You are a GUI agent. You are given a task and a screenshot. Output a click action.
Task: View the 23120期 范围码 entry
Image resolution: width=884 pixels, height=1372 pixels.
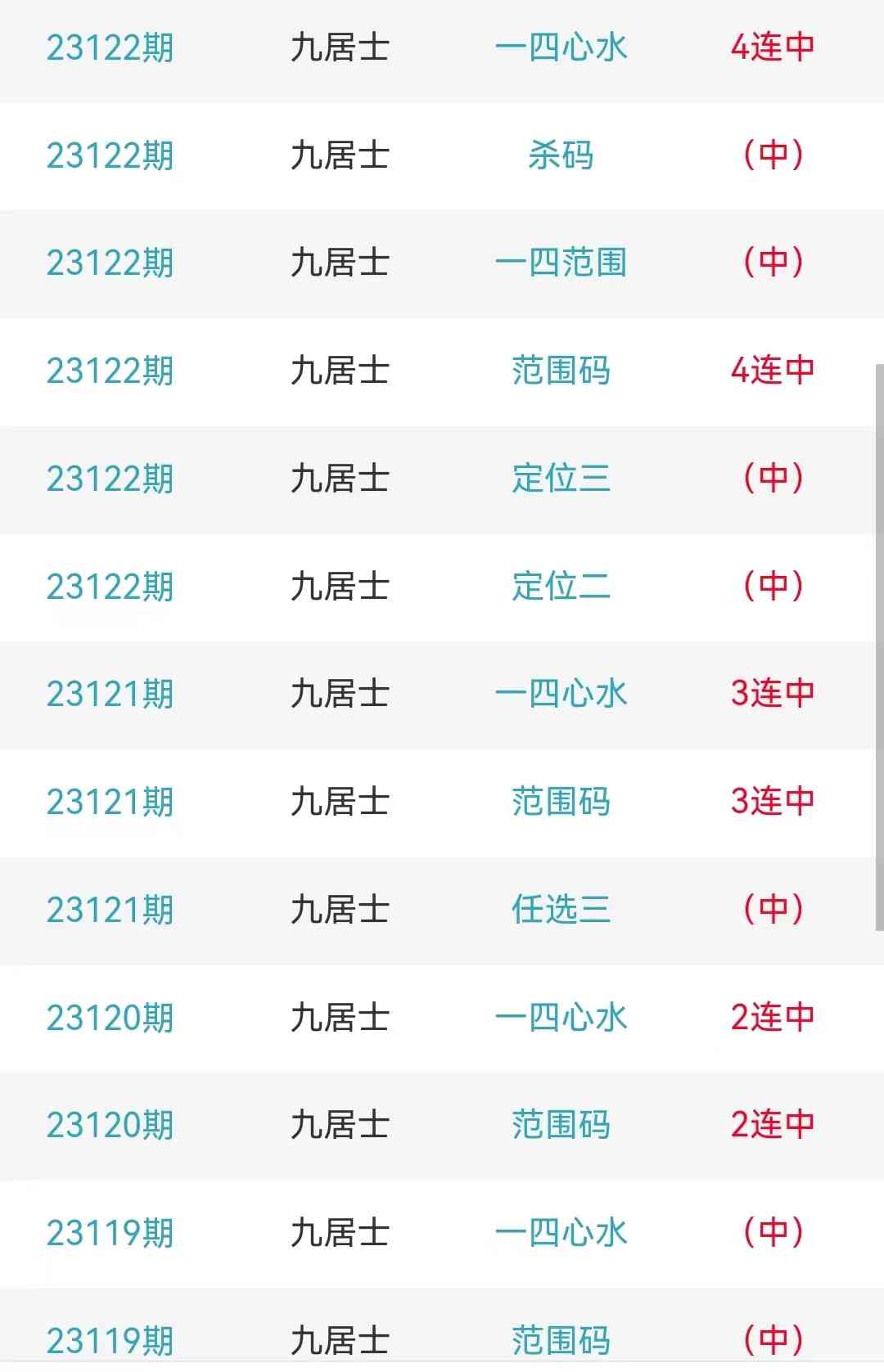tap(561, 1125)
